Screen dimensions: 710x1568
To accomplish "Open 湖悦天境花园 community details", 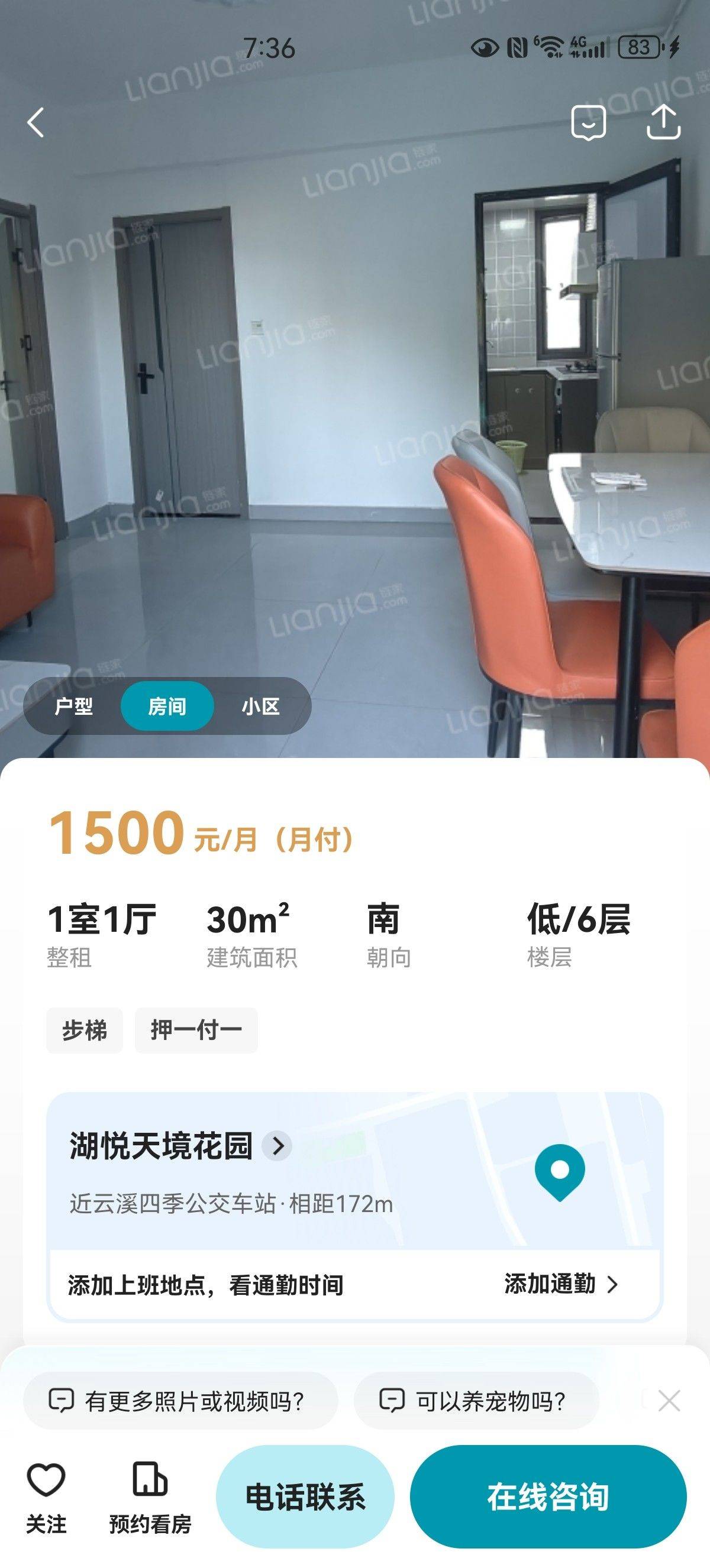I will (181, 1146).
